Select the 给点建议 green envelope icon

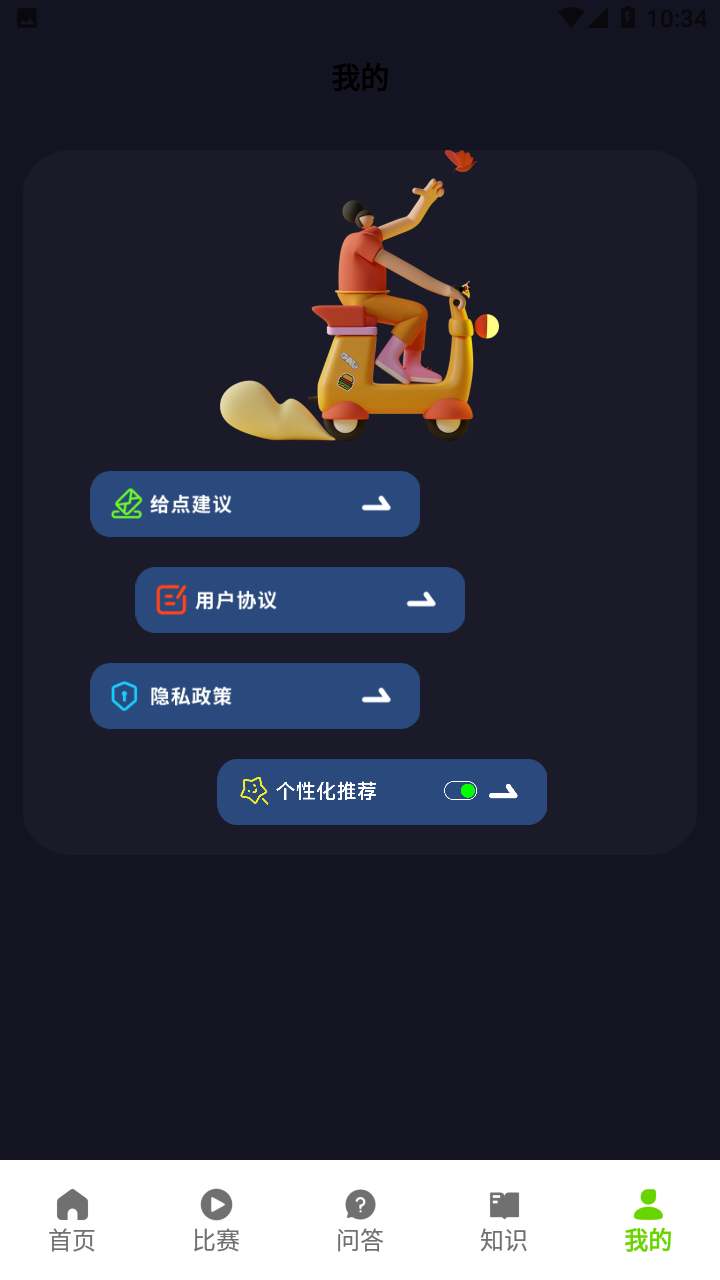(126, 504)
